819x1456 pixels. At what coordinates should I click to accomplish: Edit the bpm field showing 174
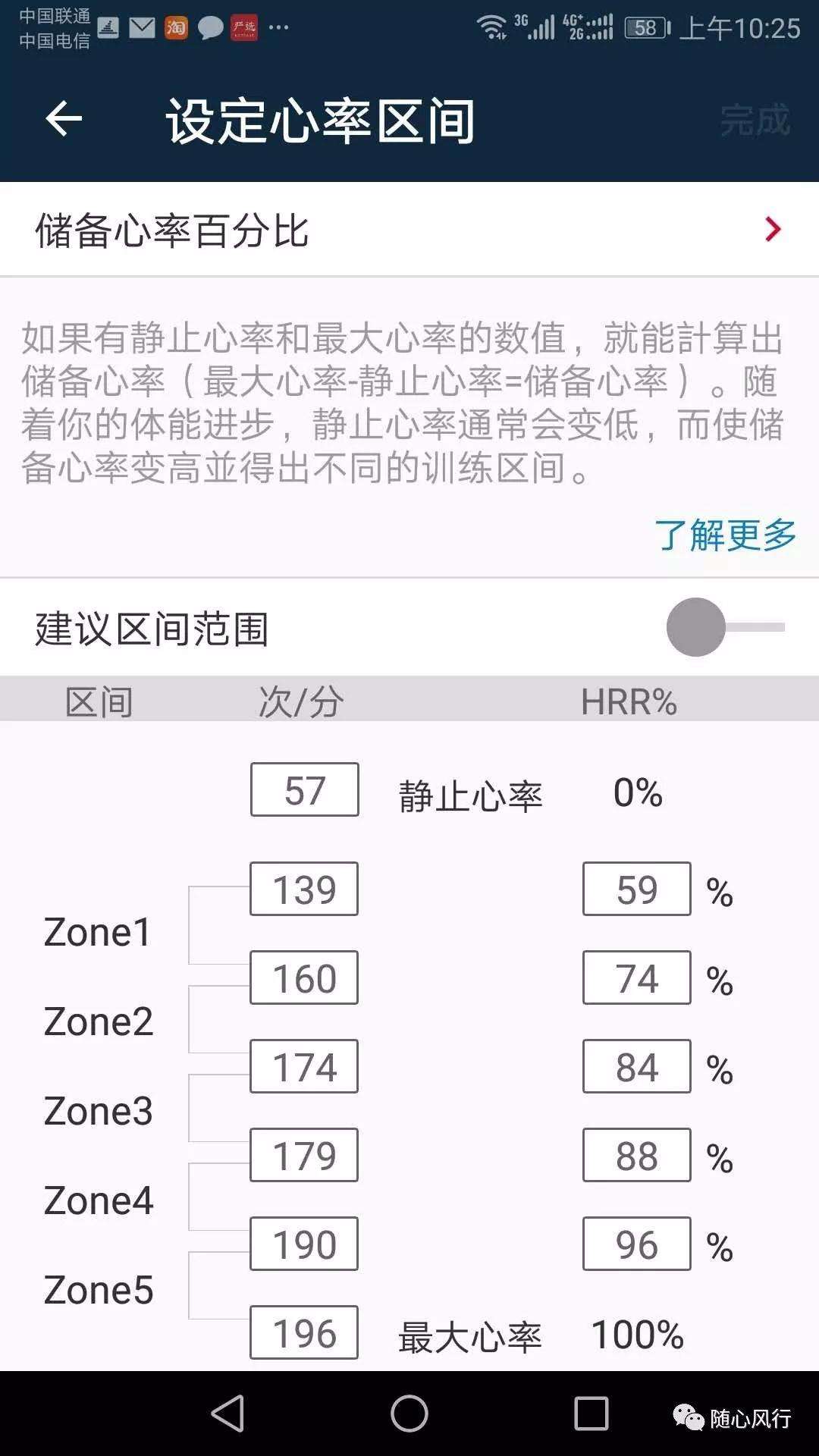coord(305,1066)
